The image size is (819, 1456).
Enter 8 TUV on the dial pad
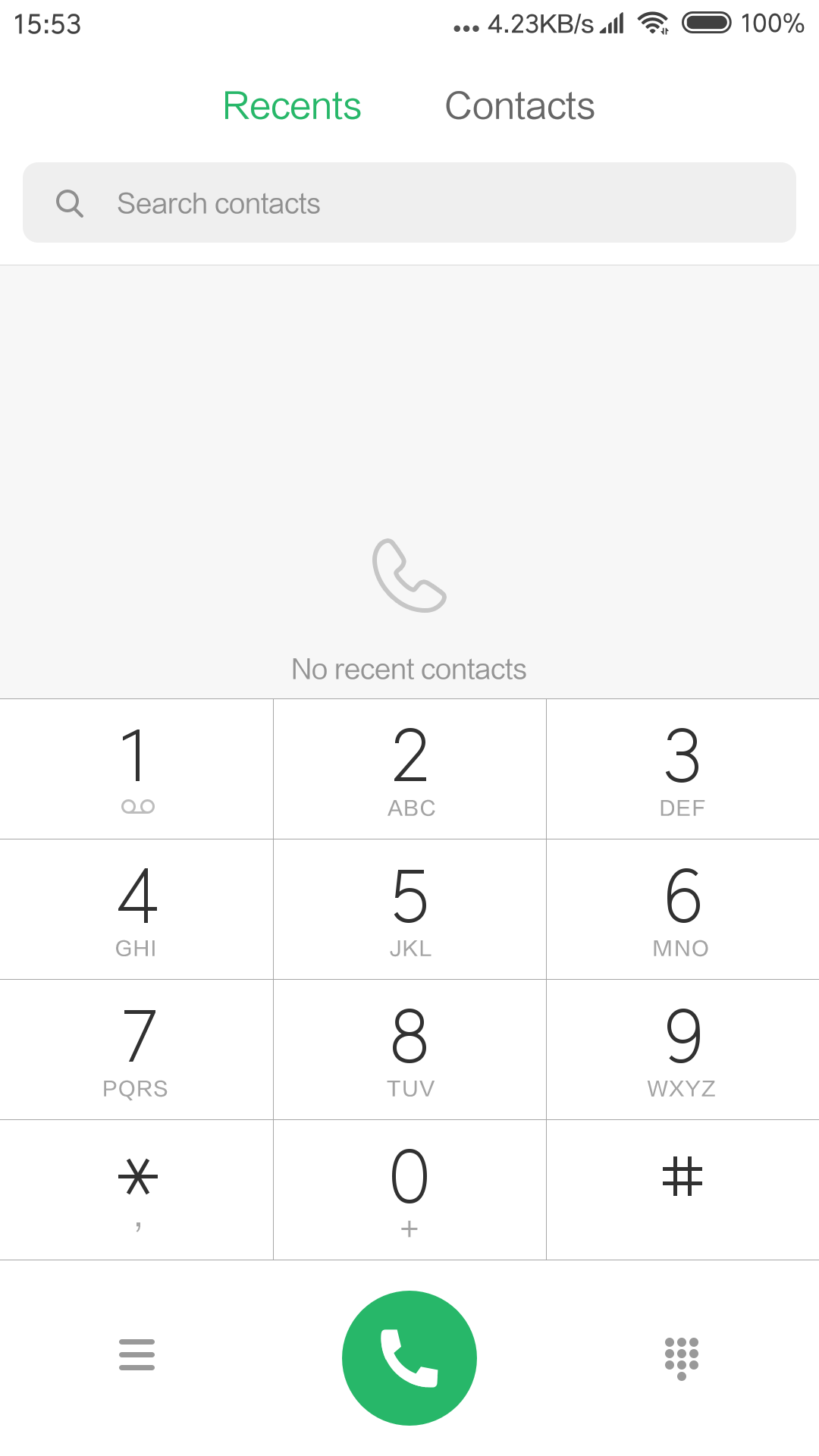click(x=409, y=1050)
